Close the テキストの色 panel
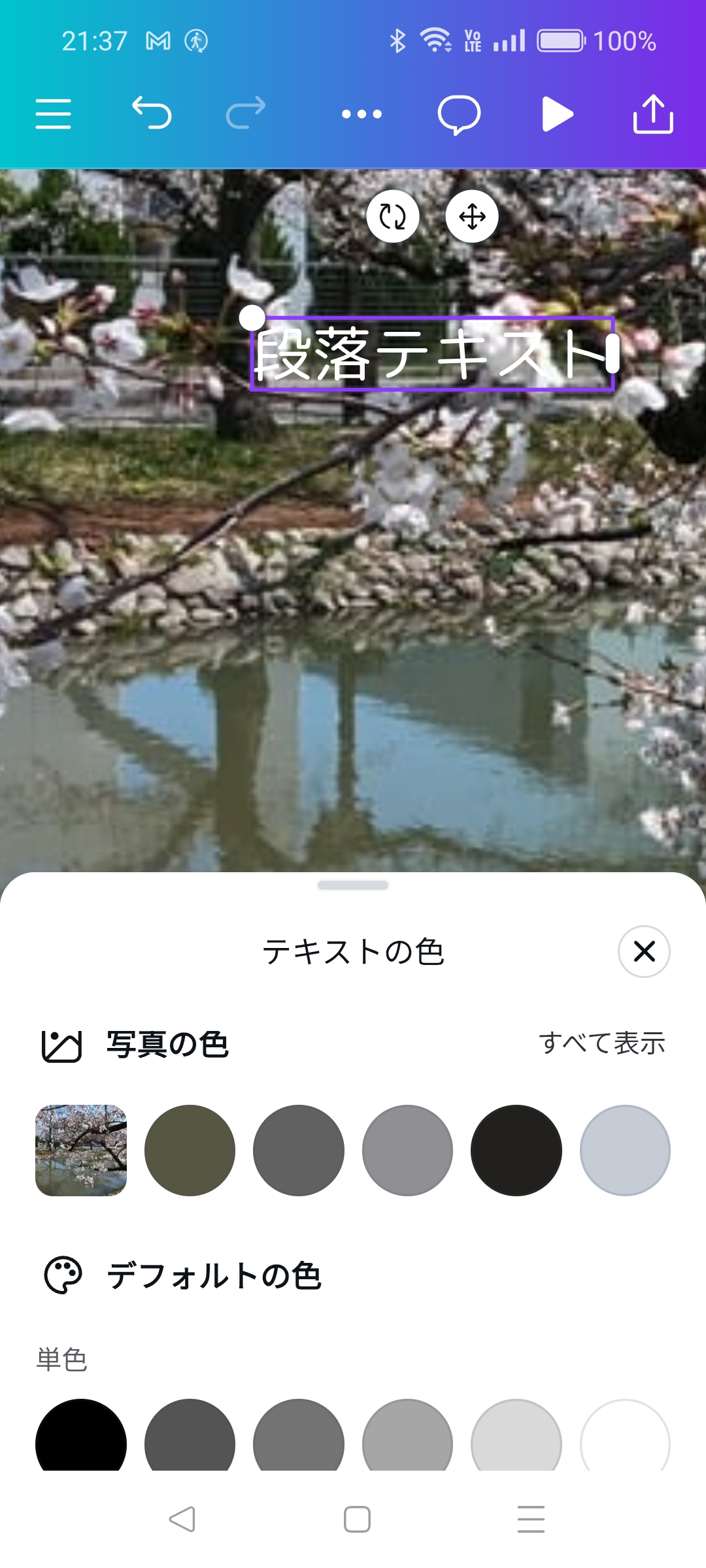This screenshot has height=1568, width=706. coord(644,951)
